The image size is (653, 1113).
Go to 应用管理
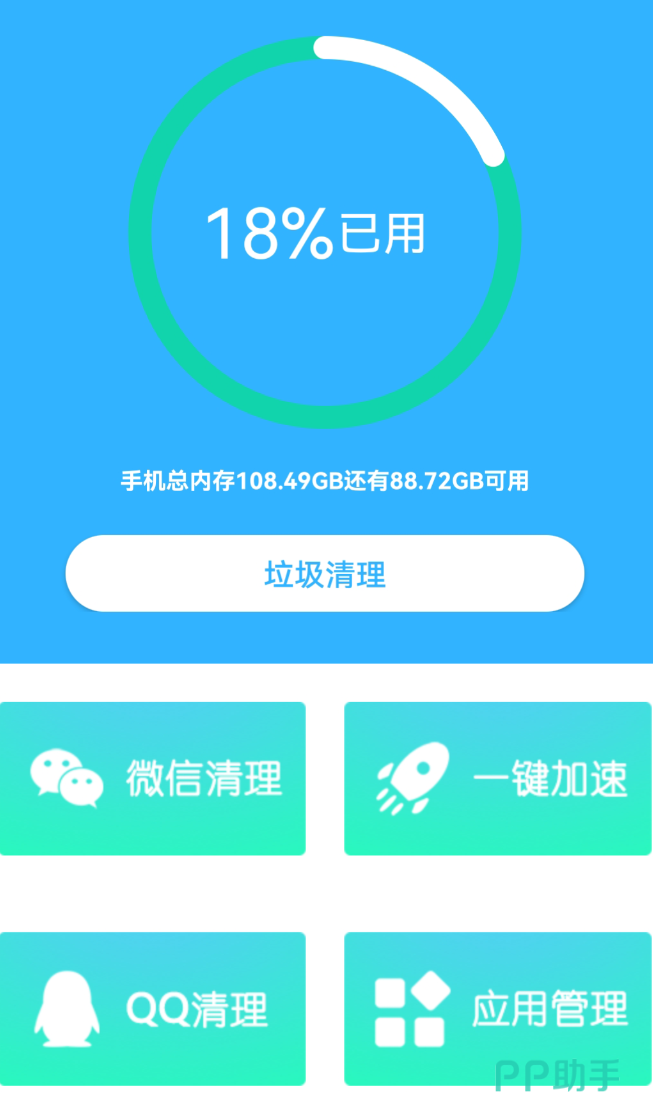click(498, 1008)
